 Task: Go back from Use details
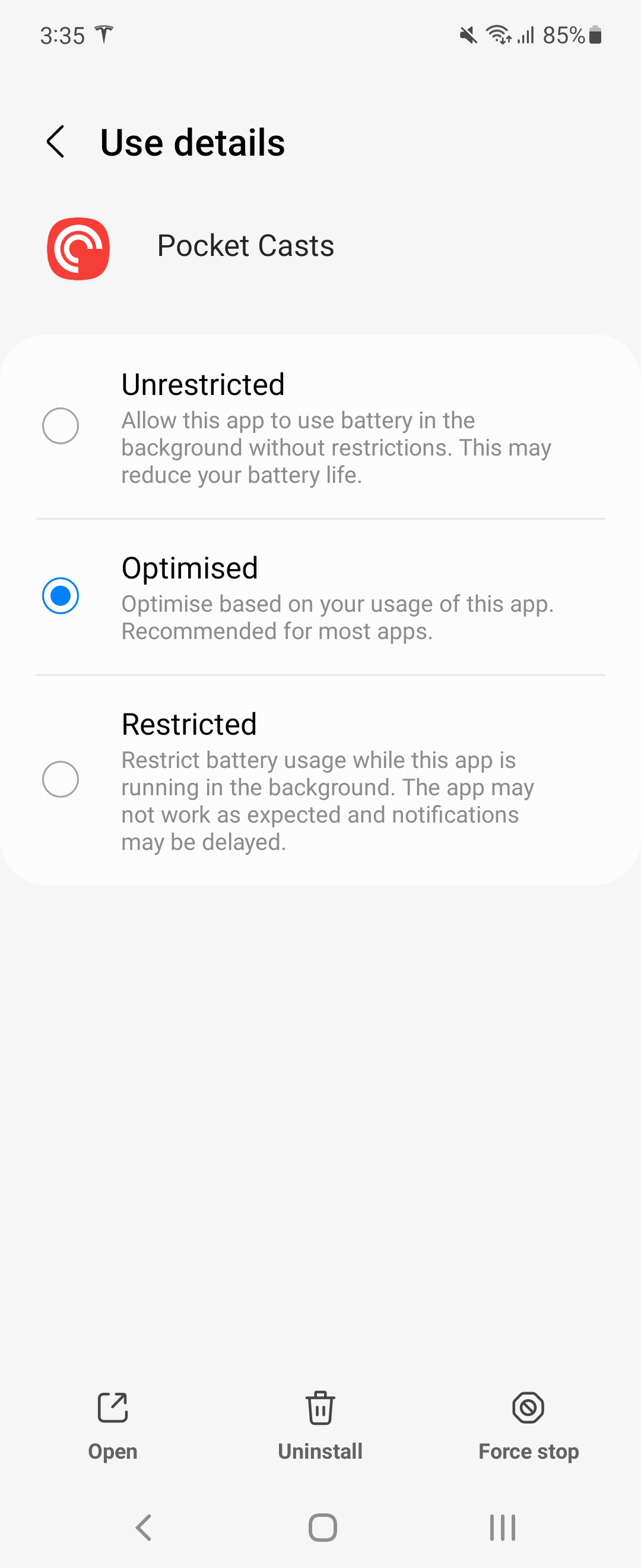tap(55, 142)
